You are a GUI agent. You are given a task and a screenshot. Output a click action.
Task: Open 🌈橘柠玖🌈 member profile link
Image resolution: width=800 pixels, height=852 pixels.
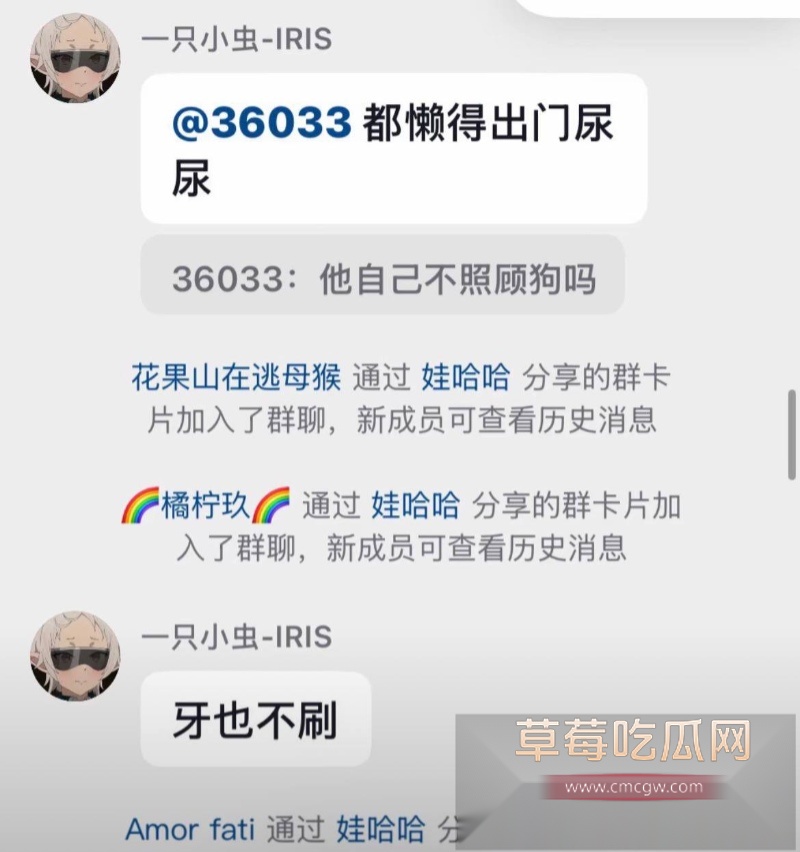pyautogui.click(x=205, y=505)
